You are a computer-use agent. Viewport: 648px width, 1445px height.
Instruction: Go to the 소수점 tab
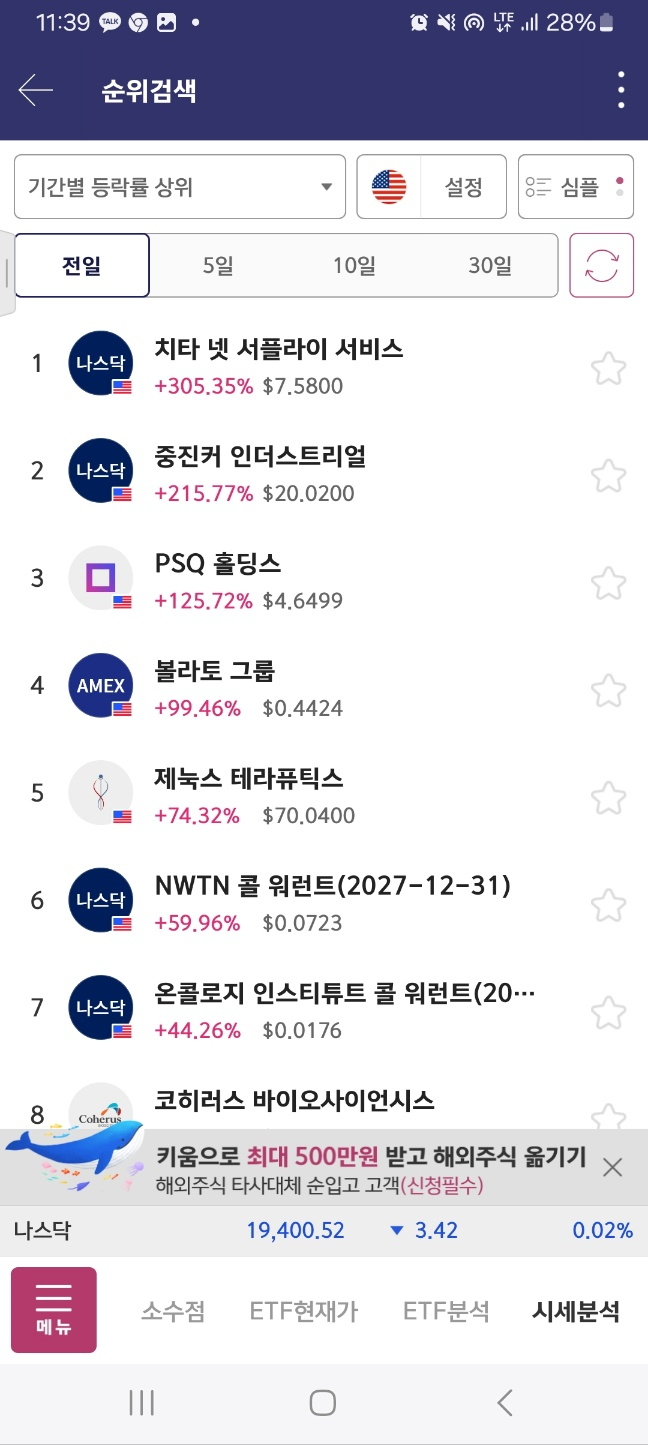173,1311
